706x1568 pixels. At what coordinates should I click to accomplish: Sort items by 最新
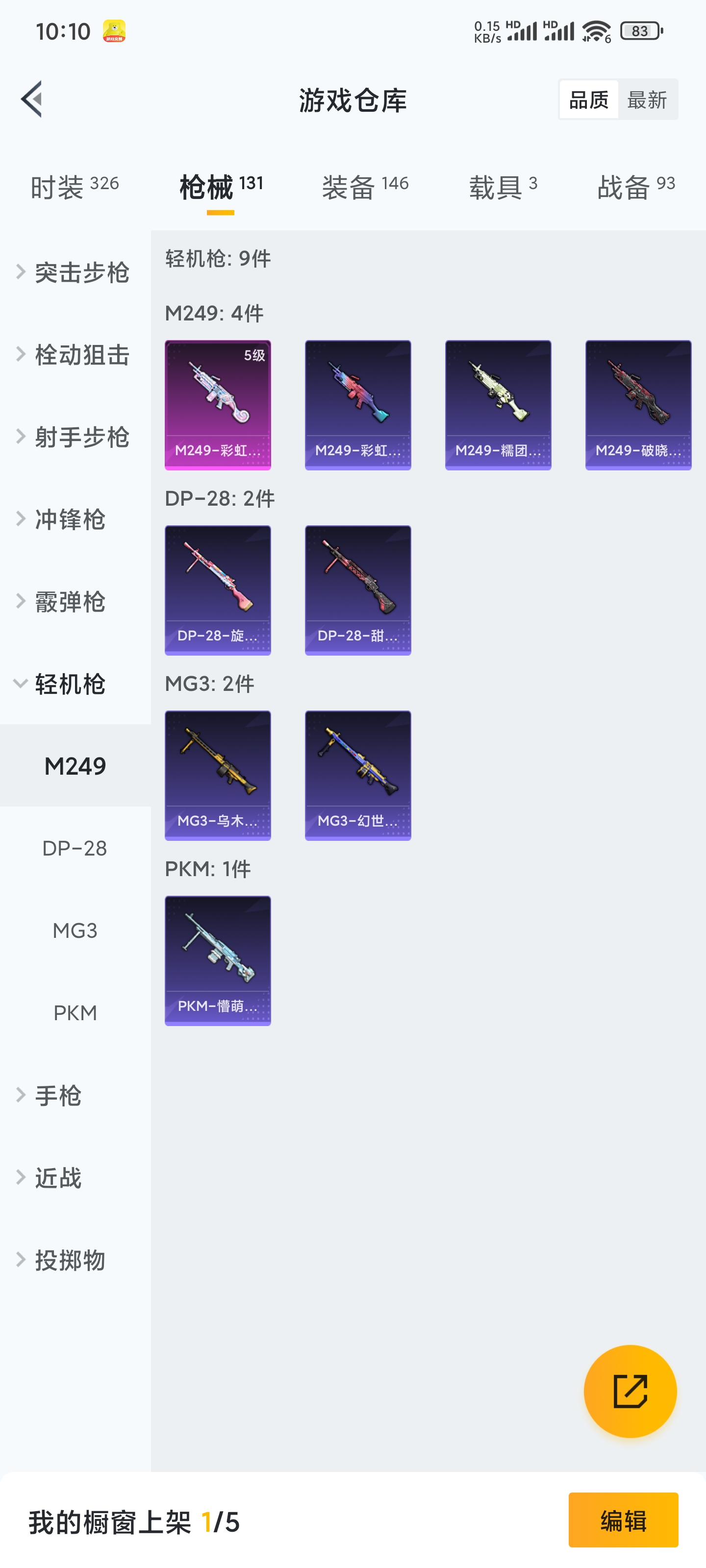pyautogui.click(x=647, y=99)
